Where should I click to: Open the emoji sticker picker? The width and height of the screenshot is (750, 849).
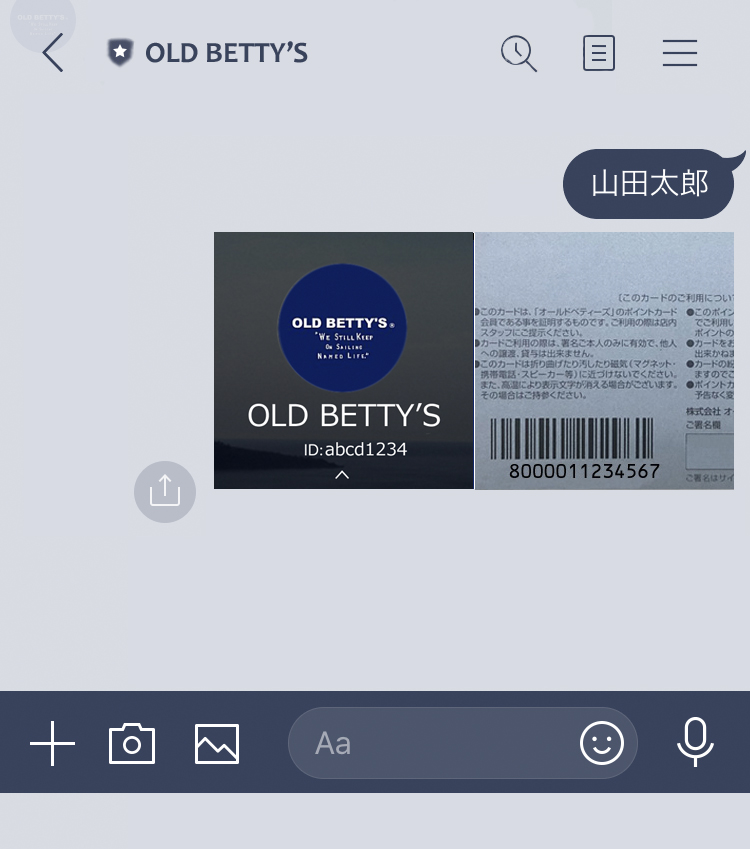602,744
